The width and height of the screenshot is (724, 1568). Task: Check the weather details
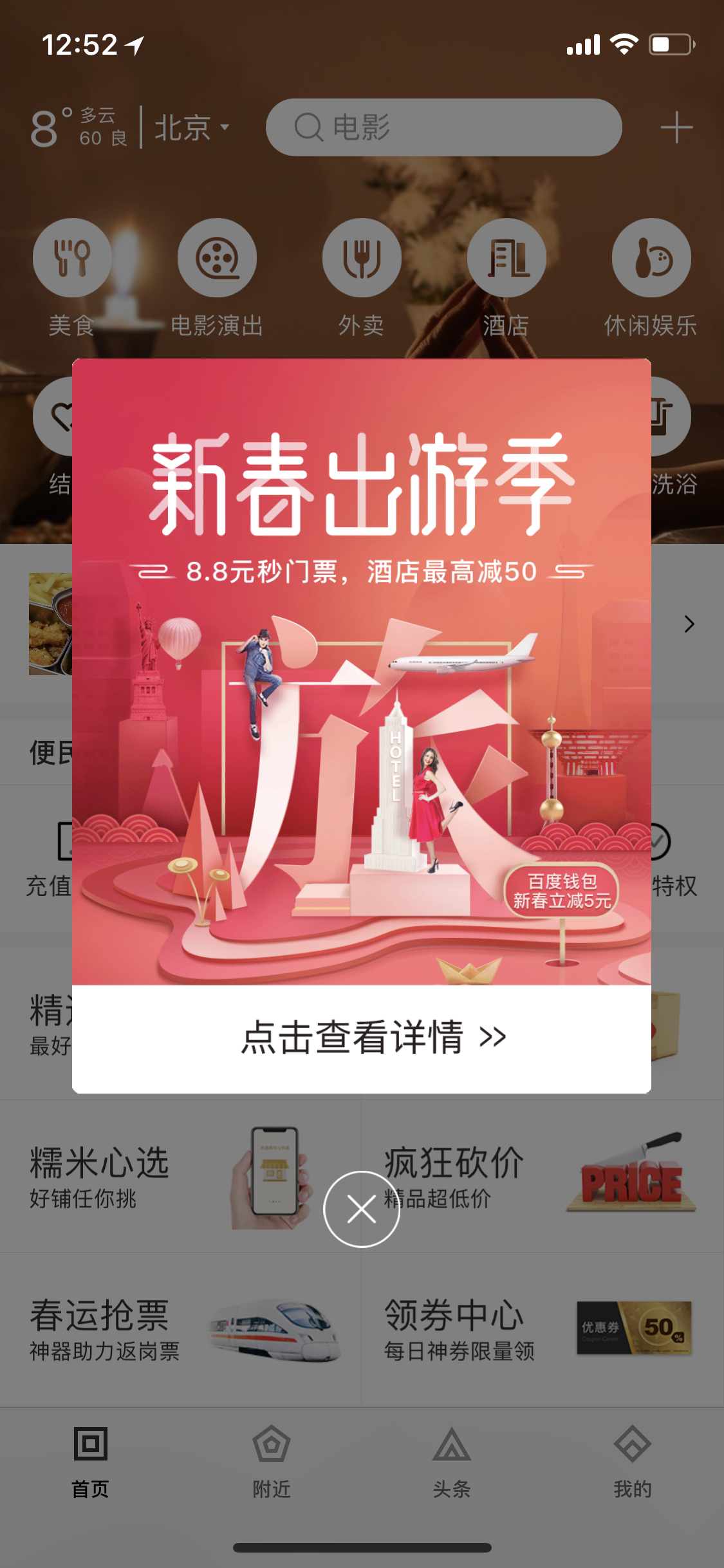(79, 127)
